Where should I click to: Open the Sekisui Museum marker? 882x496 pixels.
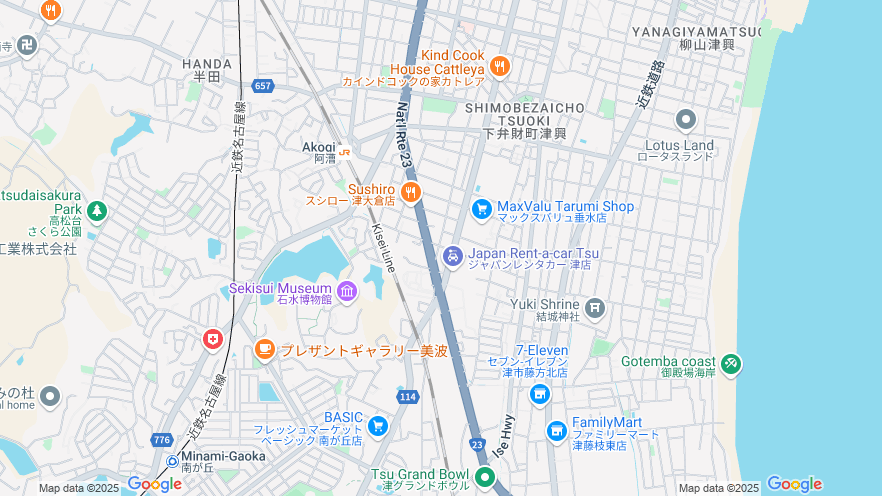(x=347, y=291)
